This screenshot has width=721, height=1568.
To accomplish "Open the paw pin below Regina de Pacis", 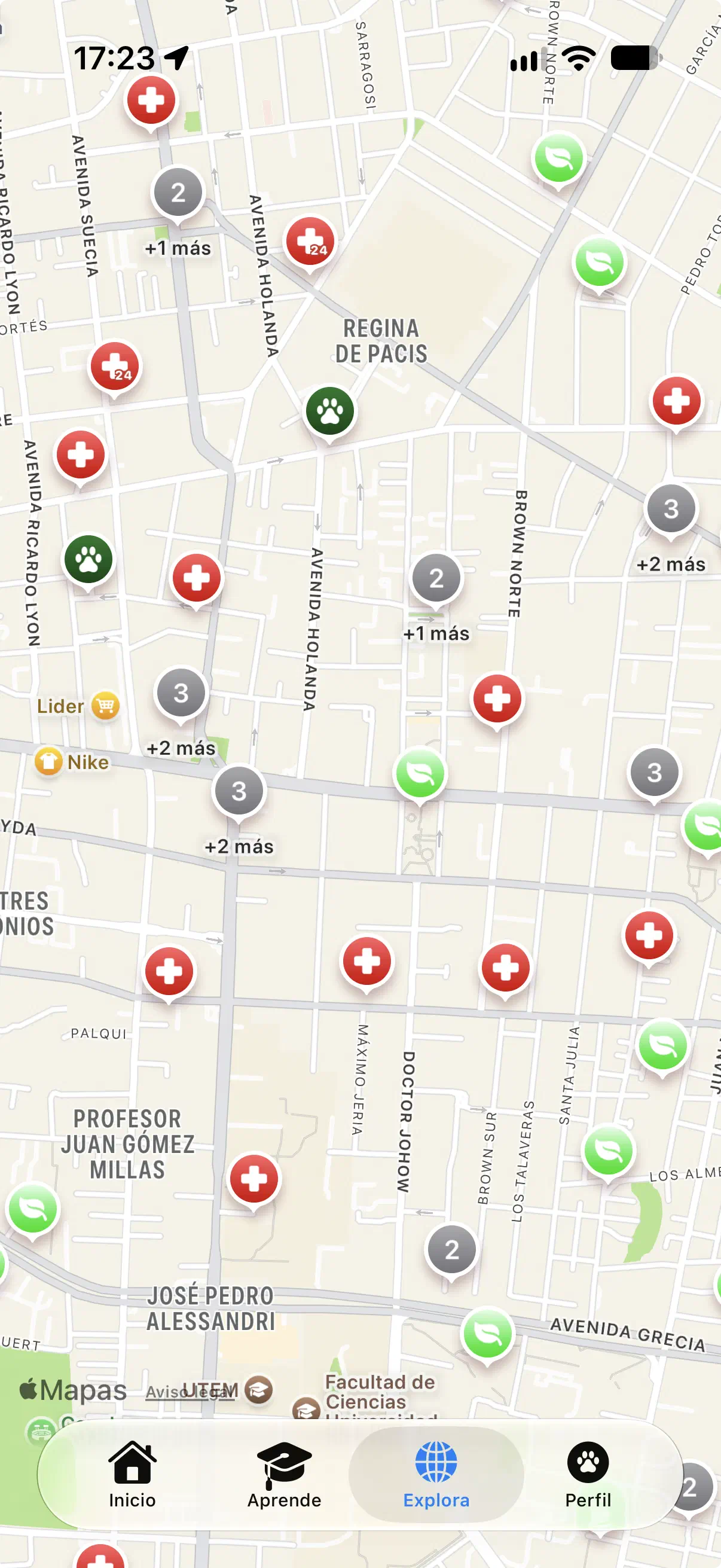I will [x=330, y=412].
